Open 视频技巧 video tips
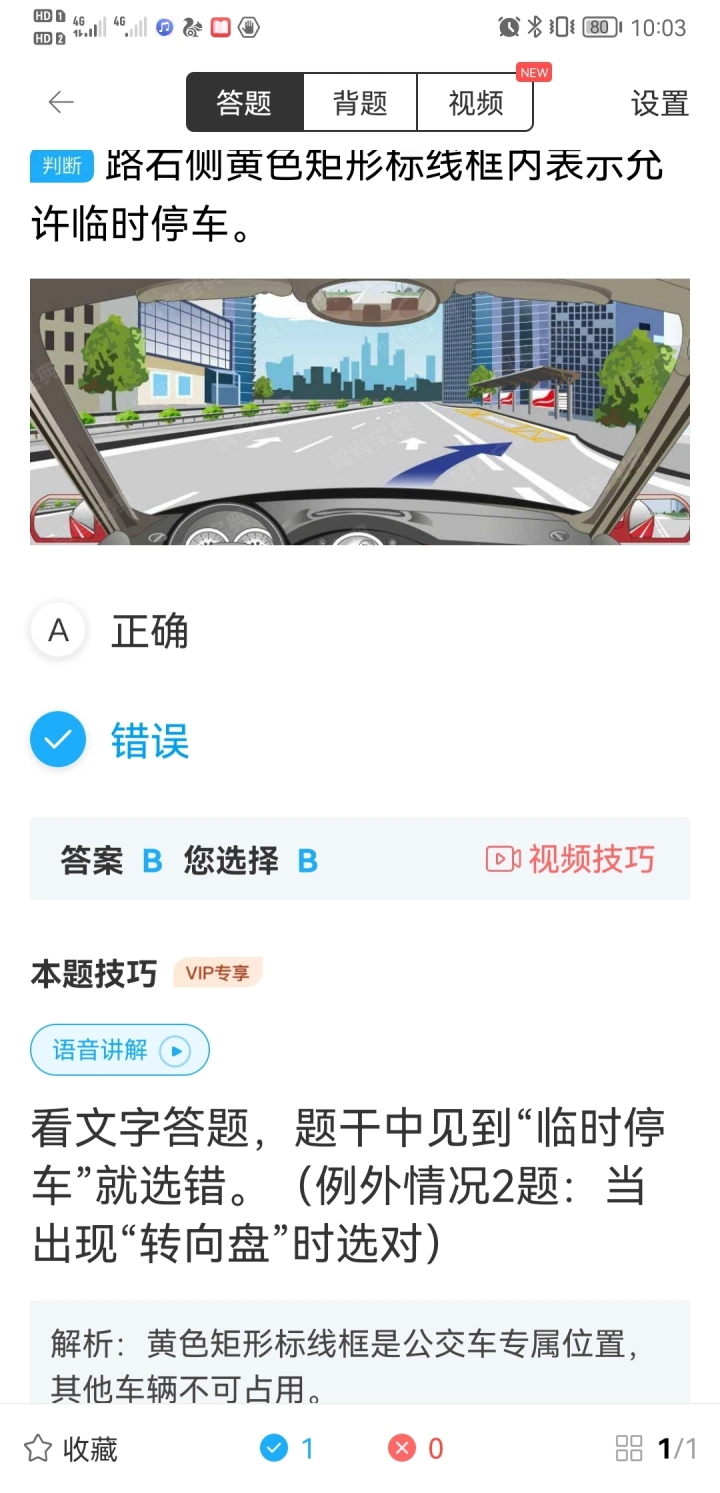Screen dimensions: 720x1493 click(x=571, y=859)
